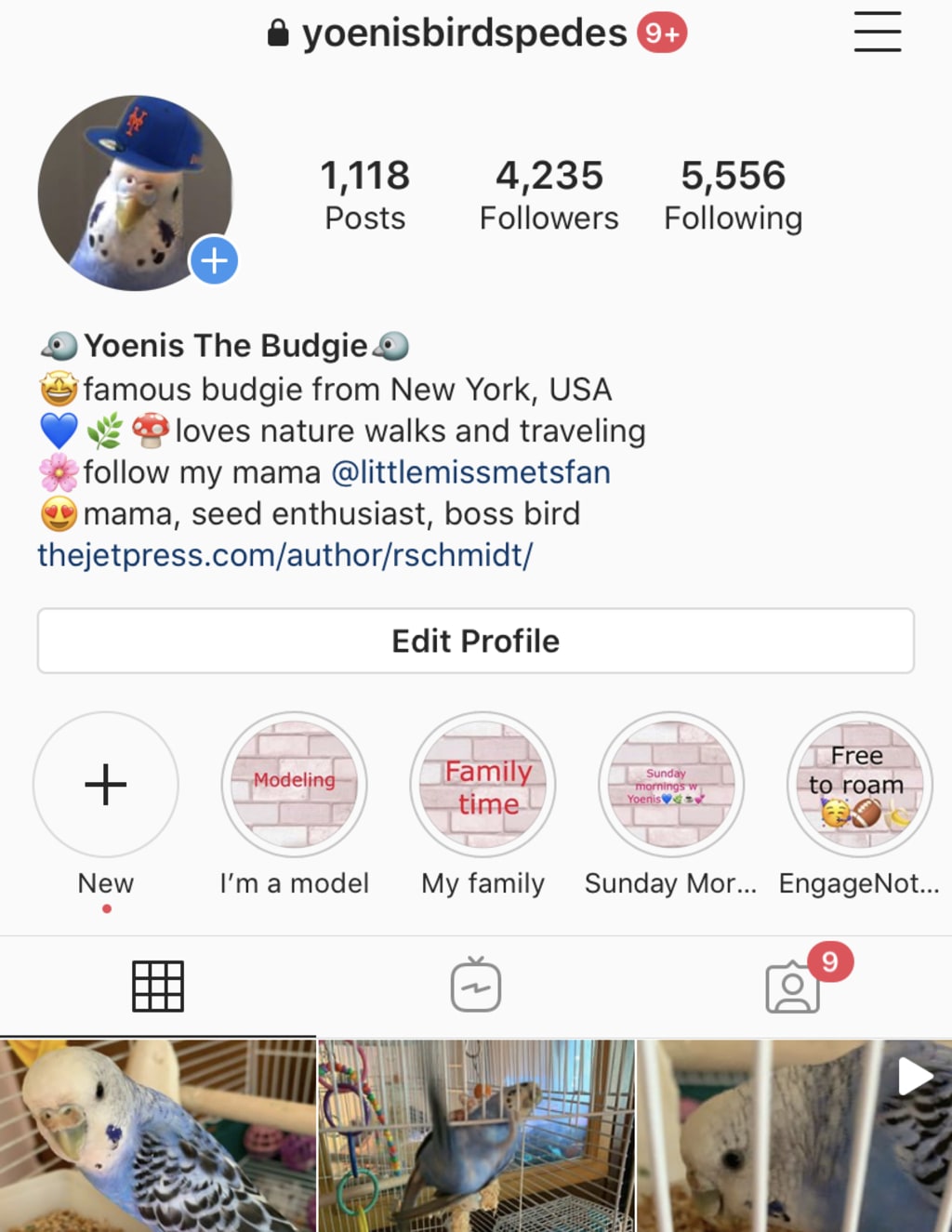Open the My family highlight
Viewport: 952px width, 1232px height.
[483, 785]
